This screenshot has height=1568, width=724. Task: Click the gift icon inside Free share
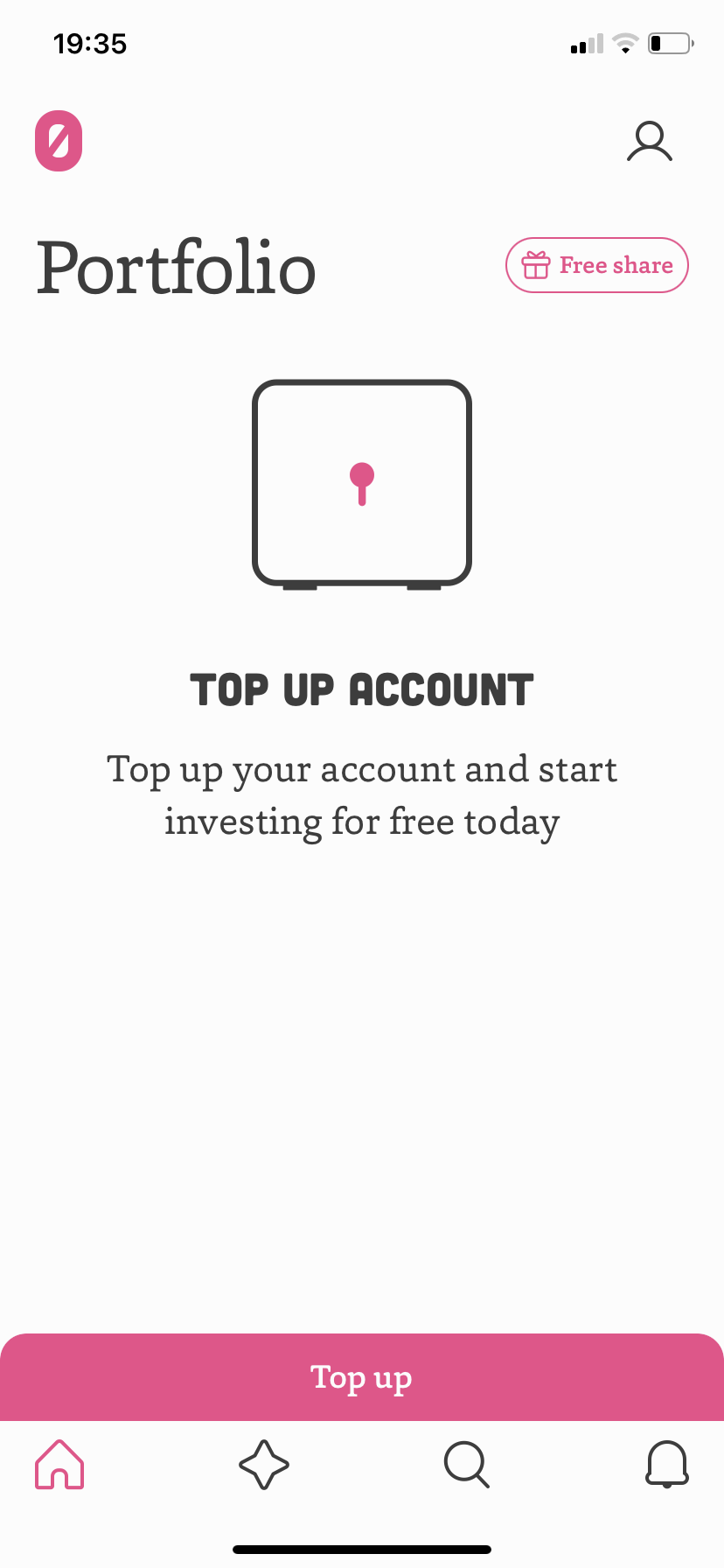point(537,265)
